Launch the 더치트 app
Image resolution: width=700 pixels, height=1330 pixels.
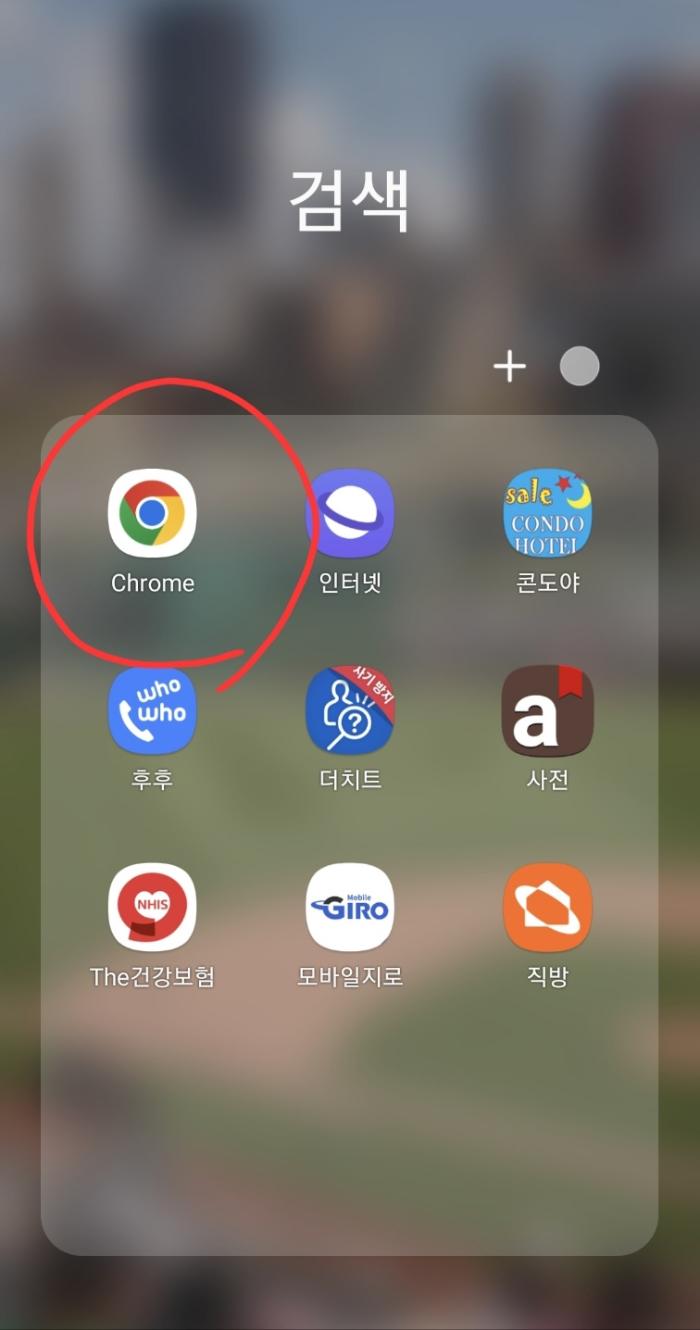click(x=350, y=711)
